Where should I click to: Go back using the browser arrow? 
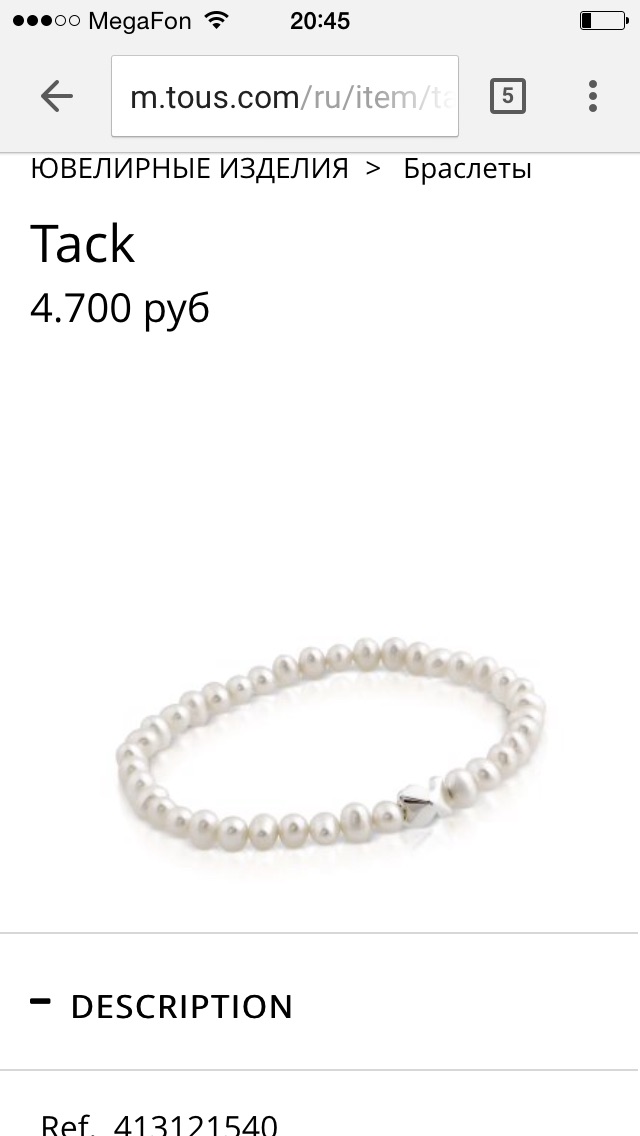coord(57,96)
